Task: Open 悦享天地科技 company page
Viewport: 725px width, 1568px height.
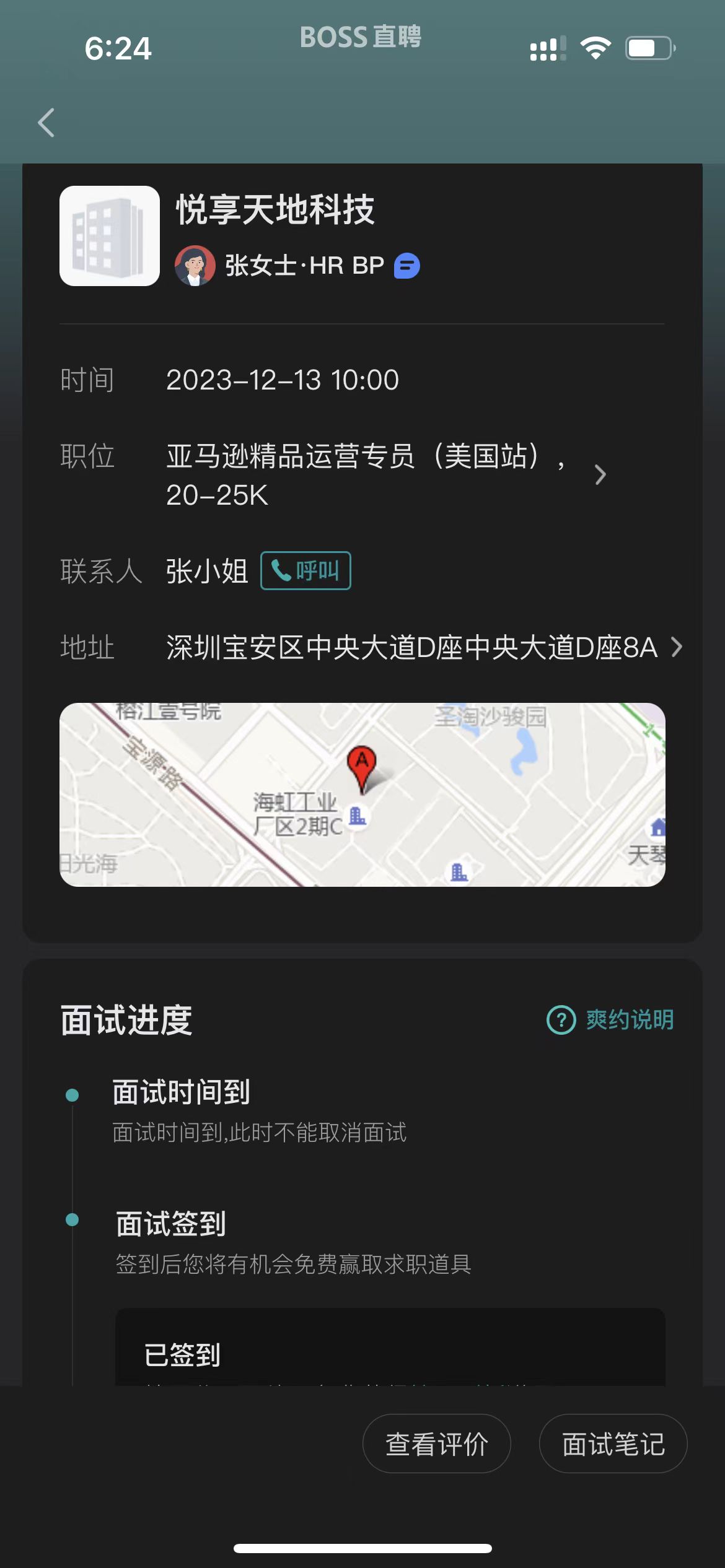Action: tap(275, 209)
